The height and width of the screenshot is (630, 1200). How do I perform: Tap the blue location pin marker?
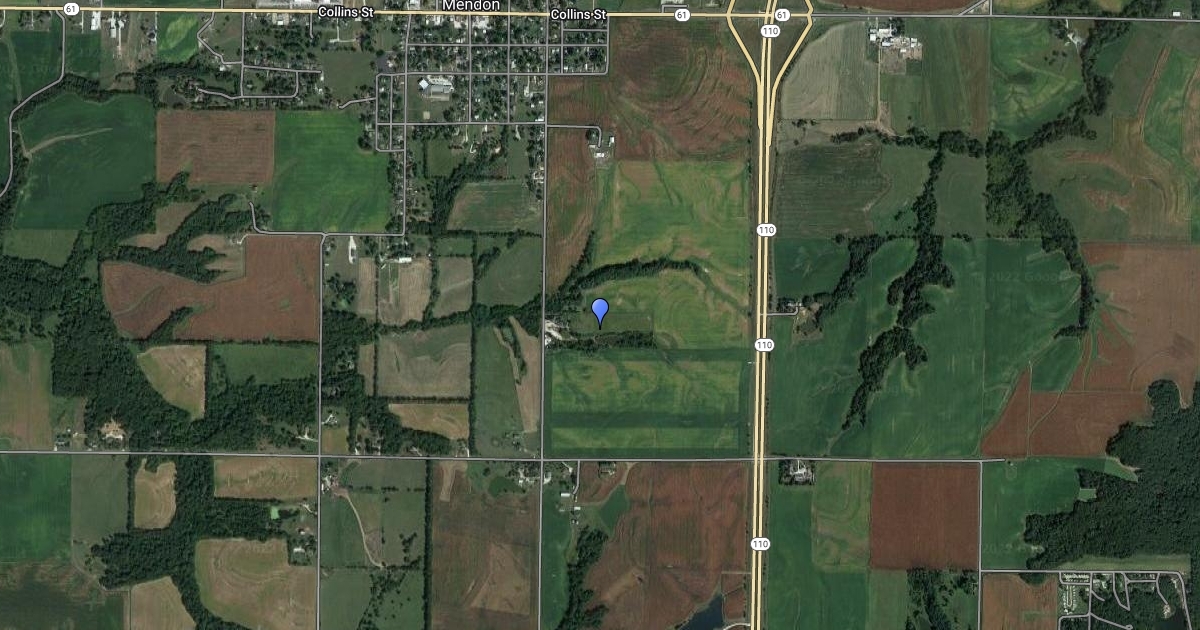tap(600, 310)
